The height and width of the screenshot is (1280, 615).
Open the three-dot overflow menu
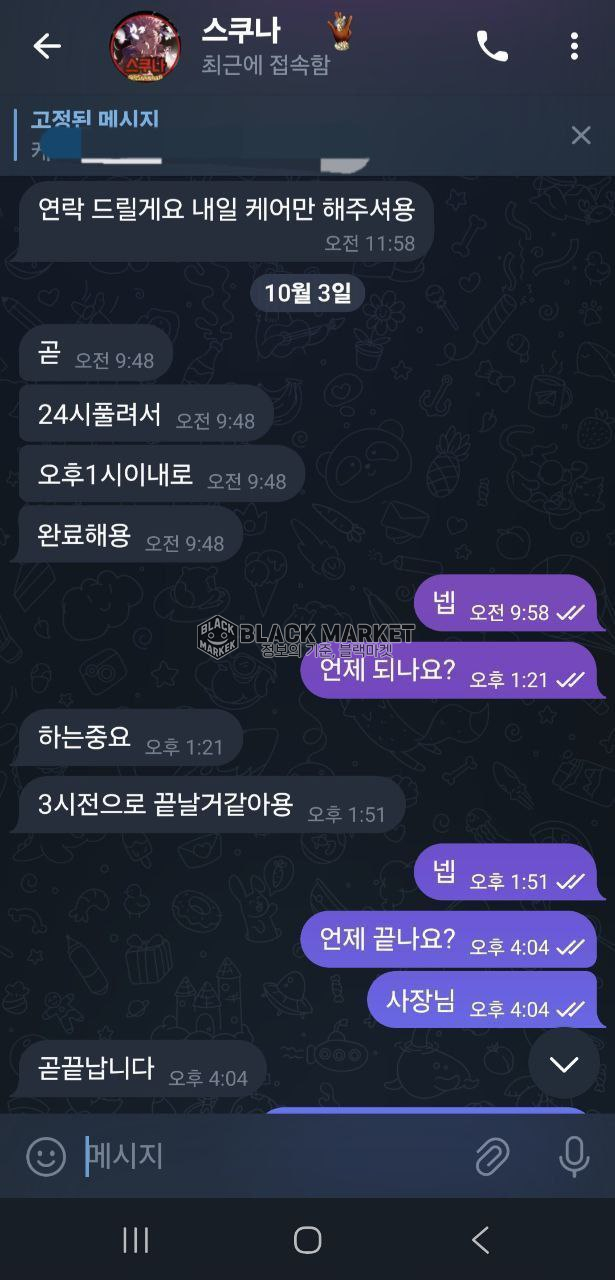coord(574,46)
